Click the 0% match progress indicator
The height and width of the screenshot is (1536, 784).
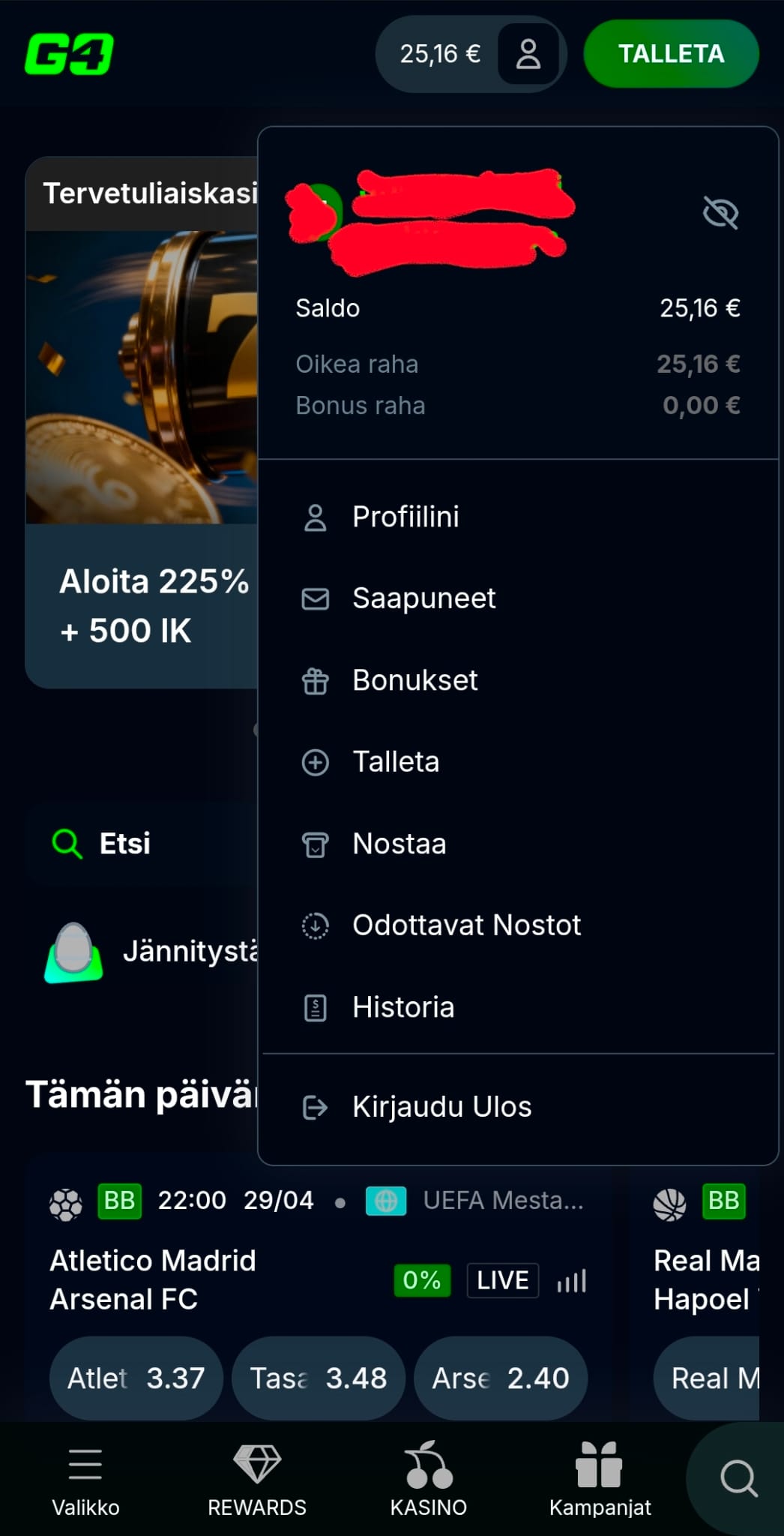422,1280
